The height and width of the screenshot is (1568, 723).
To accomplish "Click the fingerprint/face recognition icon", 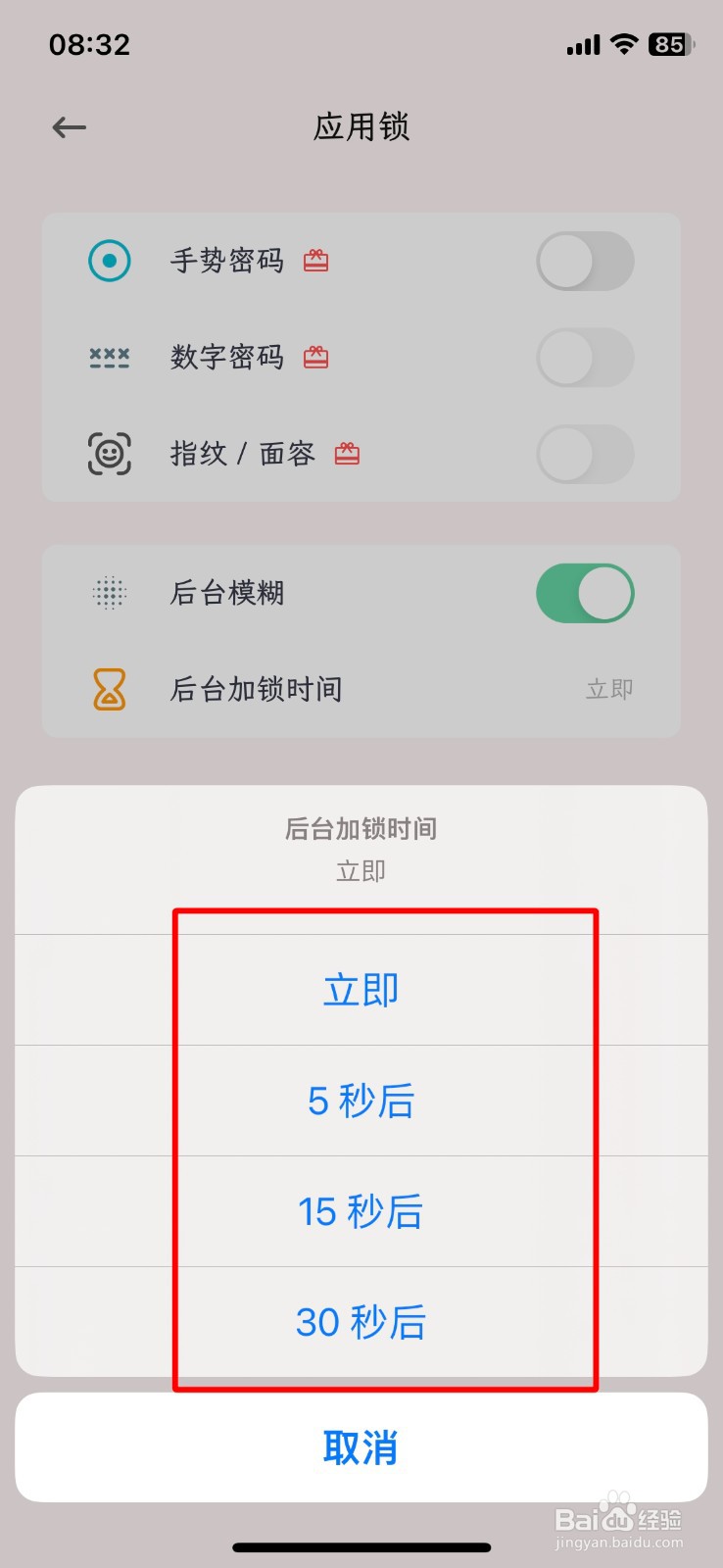I will click(108, 454).
